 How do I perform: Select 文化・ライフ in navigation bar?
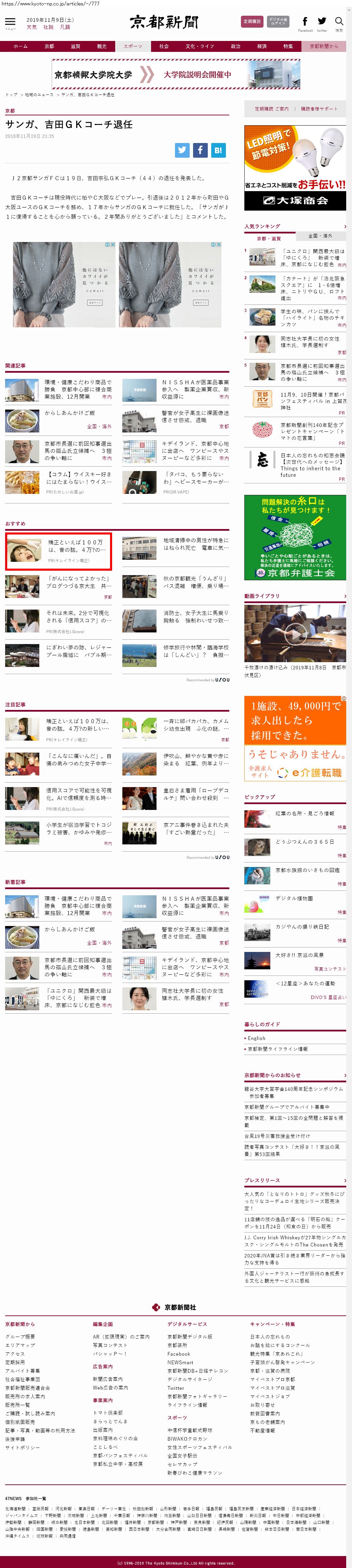200,46
